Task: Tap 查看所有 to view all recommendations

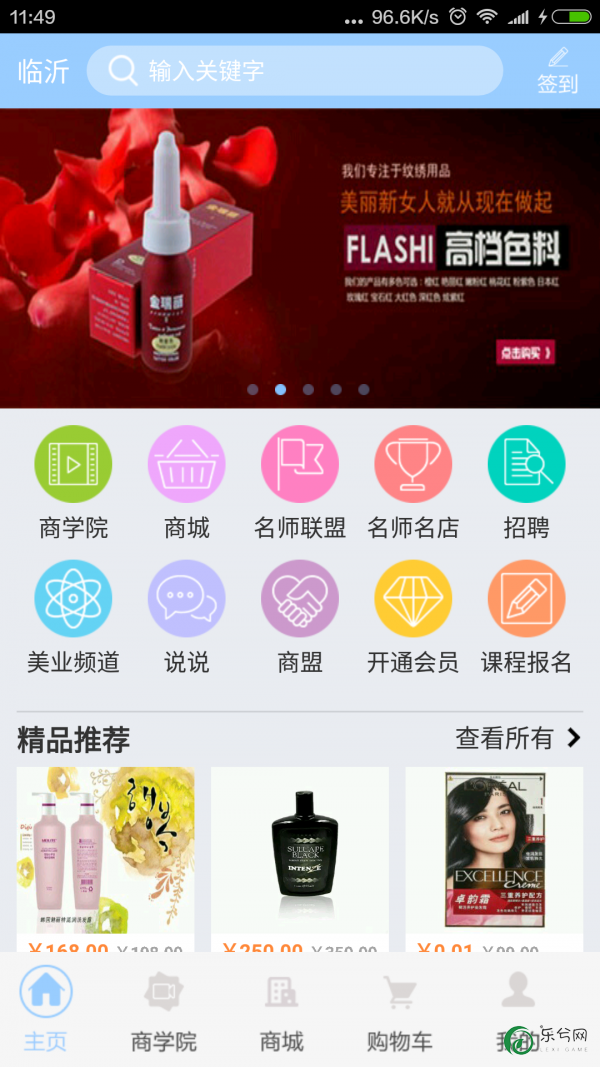Action: [x=517, y=739]
